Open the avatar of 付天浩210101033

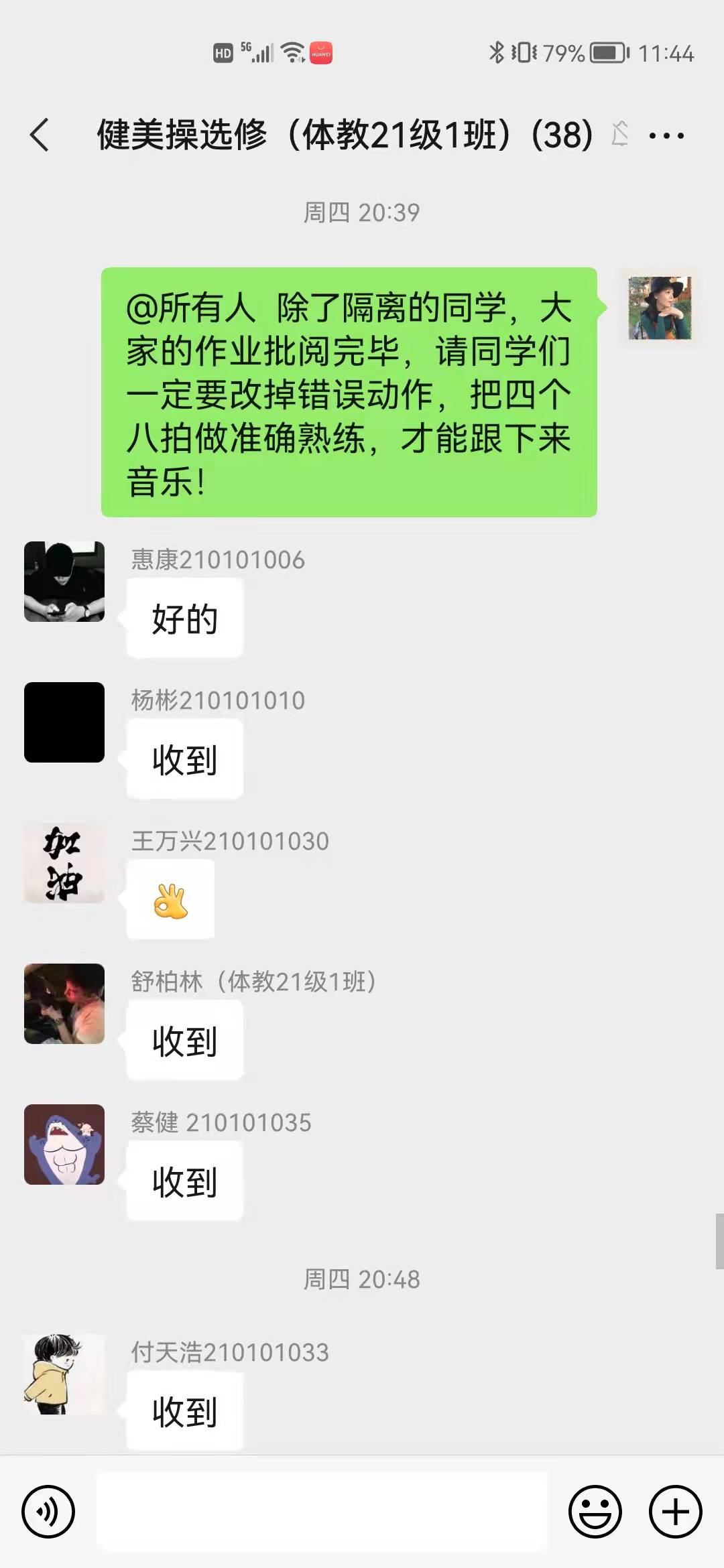pyautogui.click(x=64, y=1374)
